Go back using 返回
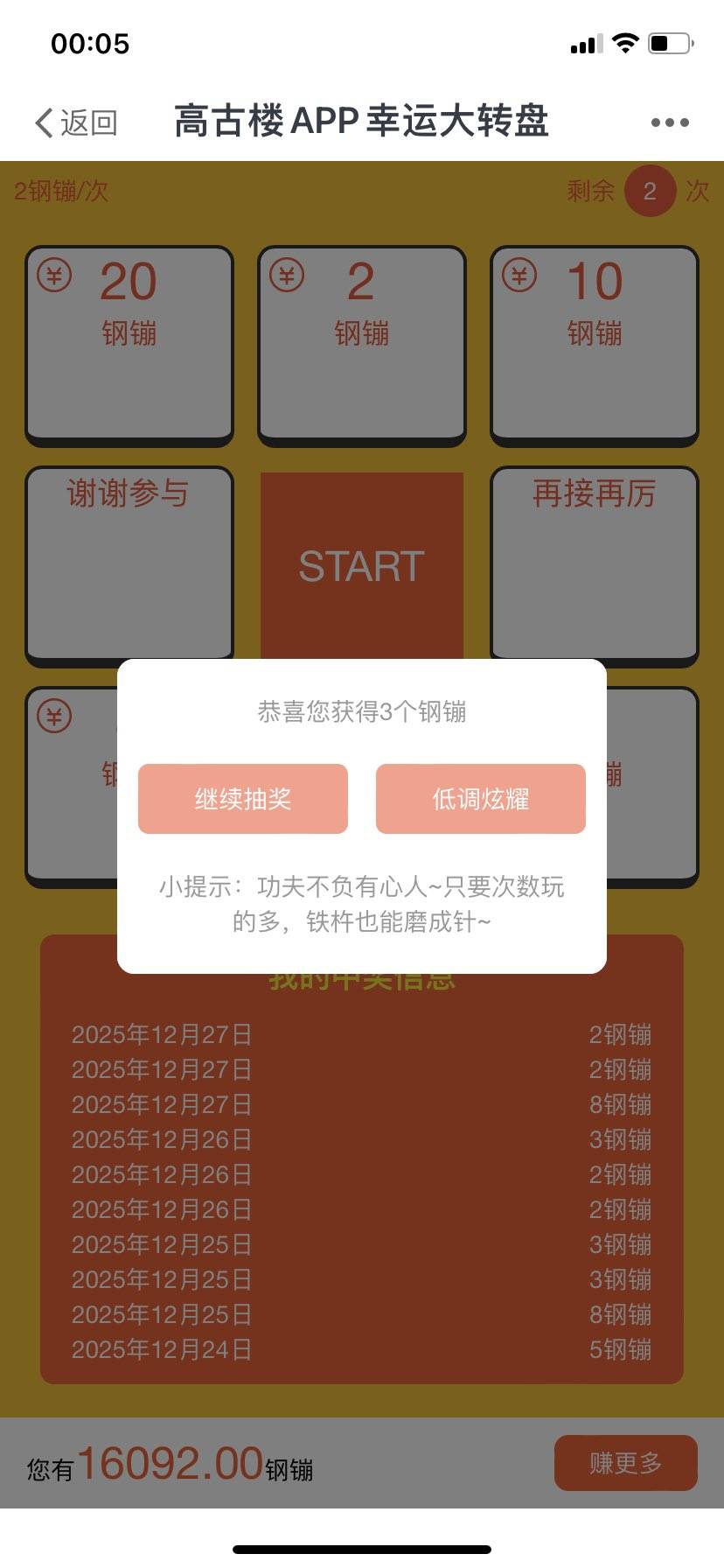The width and height of the screenshot is (724, 1568). (x=76, y=122)
